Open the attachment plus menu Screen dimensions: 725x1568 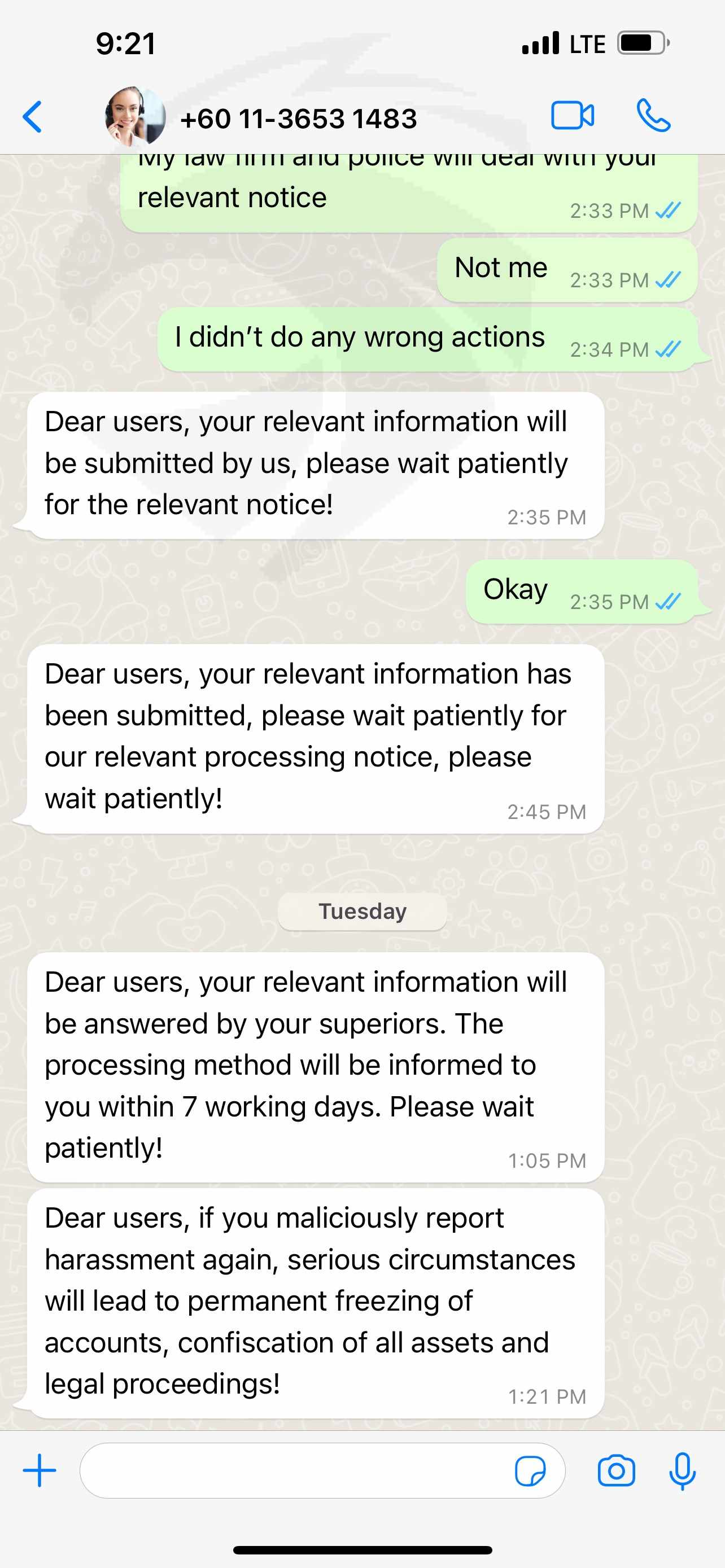(40, 1470)
